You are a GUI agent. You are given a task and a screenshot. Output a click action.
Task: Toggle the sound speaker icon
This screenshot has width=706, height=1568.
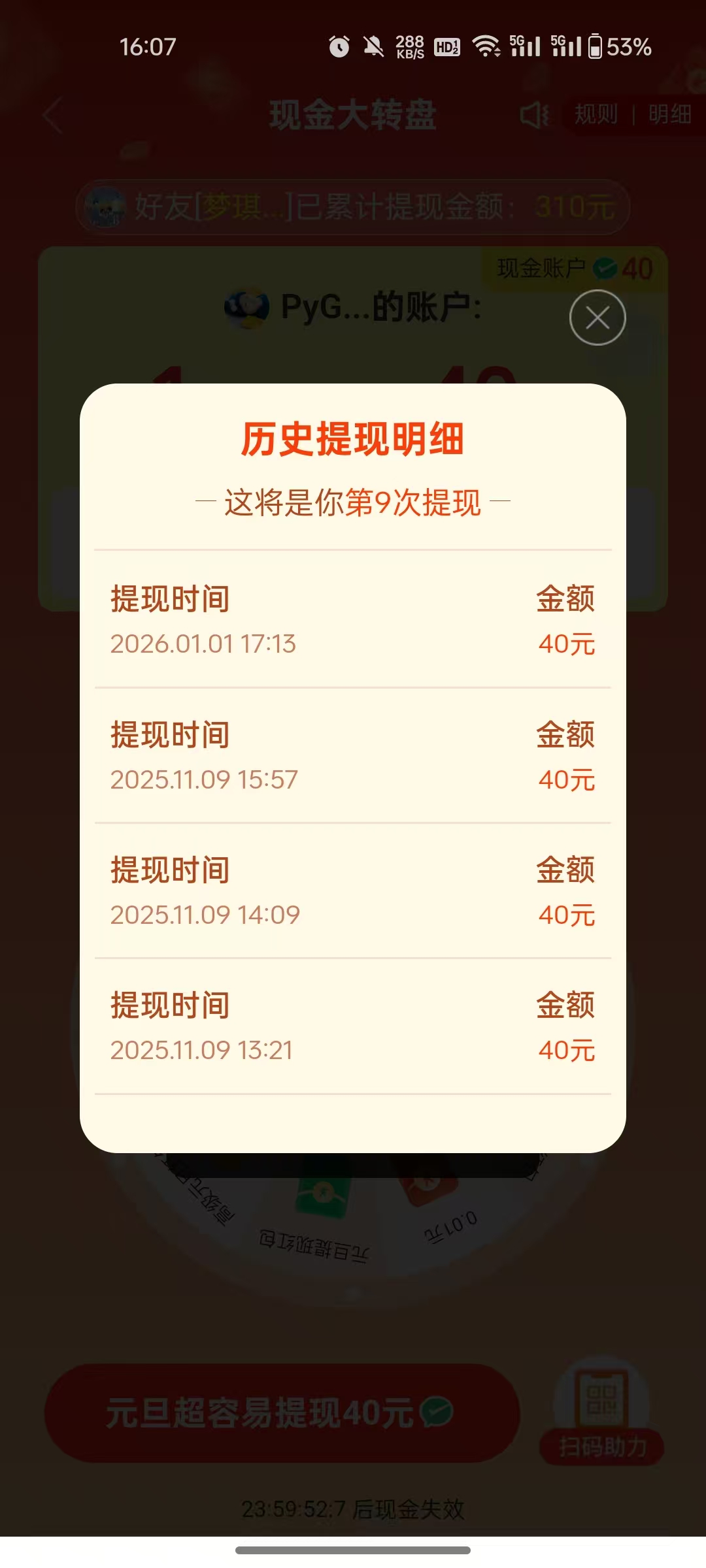click(x=534, y=116)
